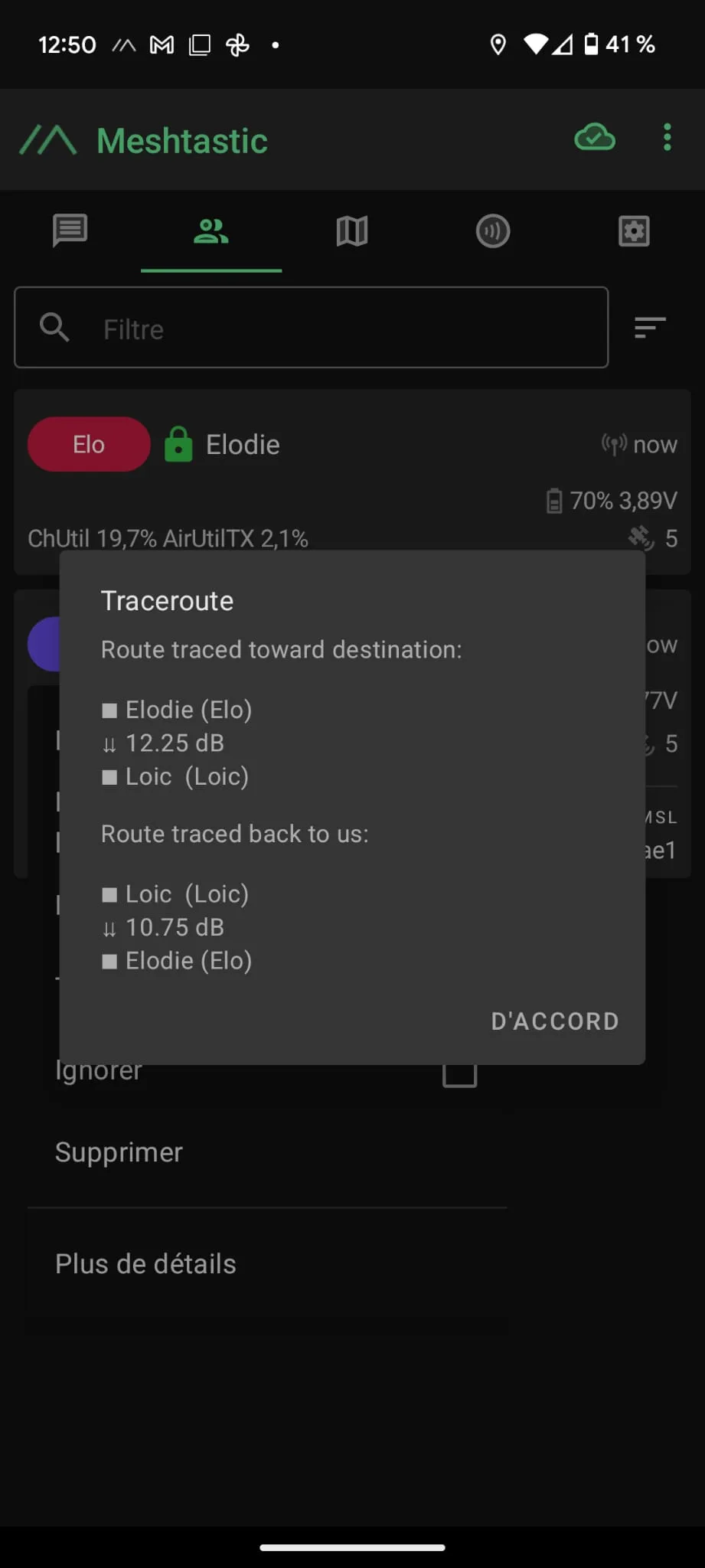Open the overflow menu
This screenshot has height=1568, width=705.
pyautogui.click(x=667, y=138)
